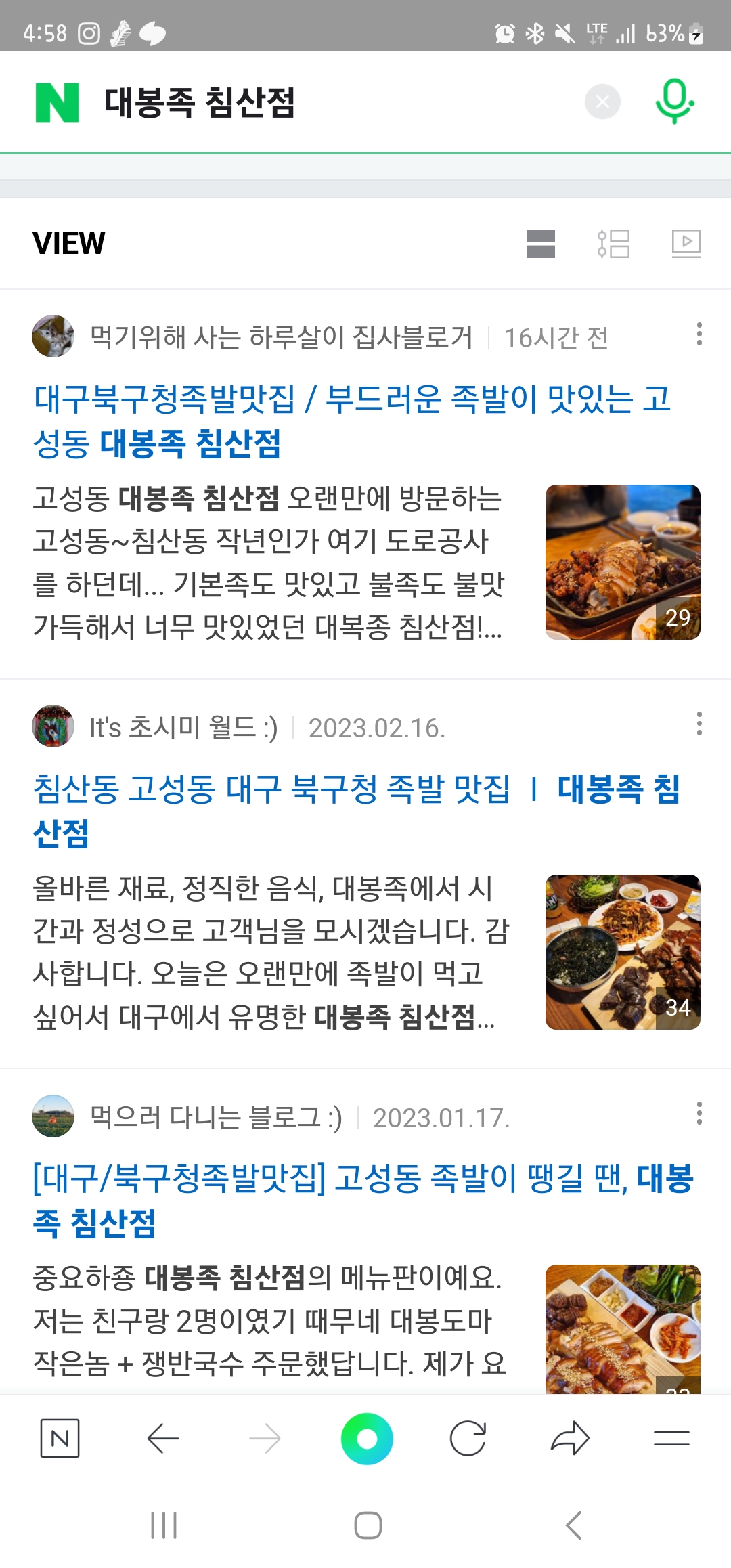View the 34-photo thumbnail of 초시미 post
This screenshot has height=1568, width=731.
point(623,952)
